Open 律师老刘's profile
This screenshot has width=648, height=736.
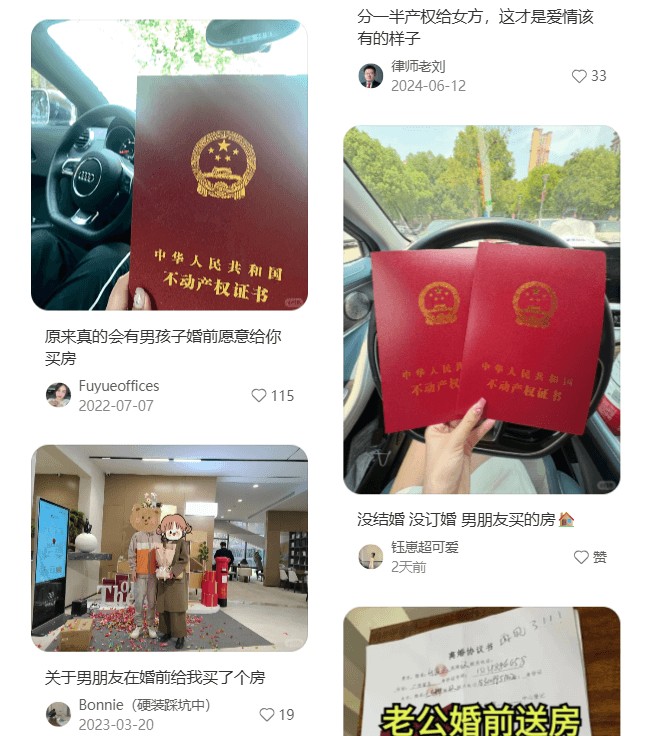point(371,76)
